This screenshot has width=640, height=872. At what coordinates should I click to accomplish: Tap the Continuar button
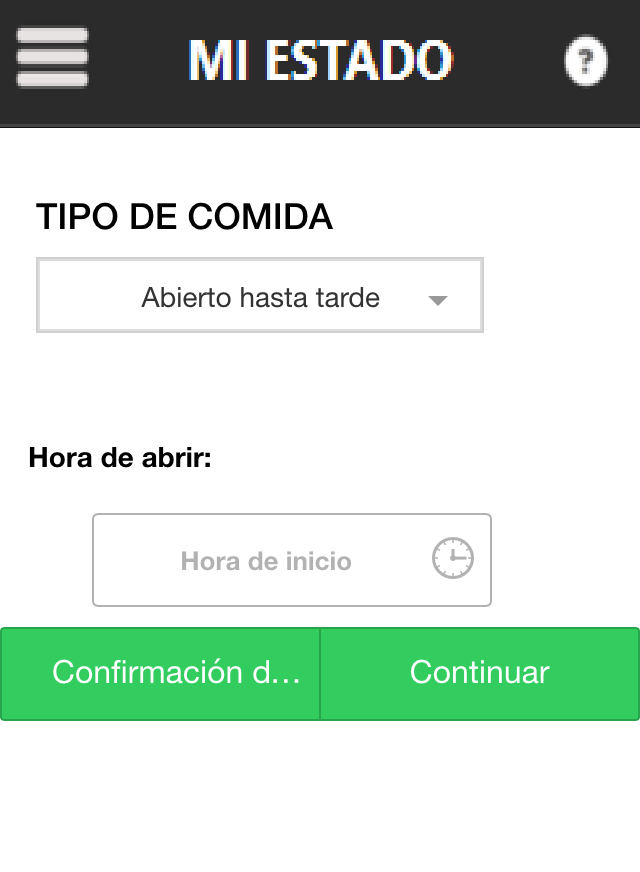(480, 673)
